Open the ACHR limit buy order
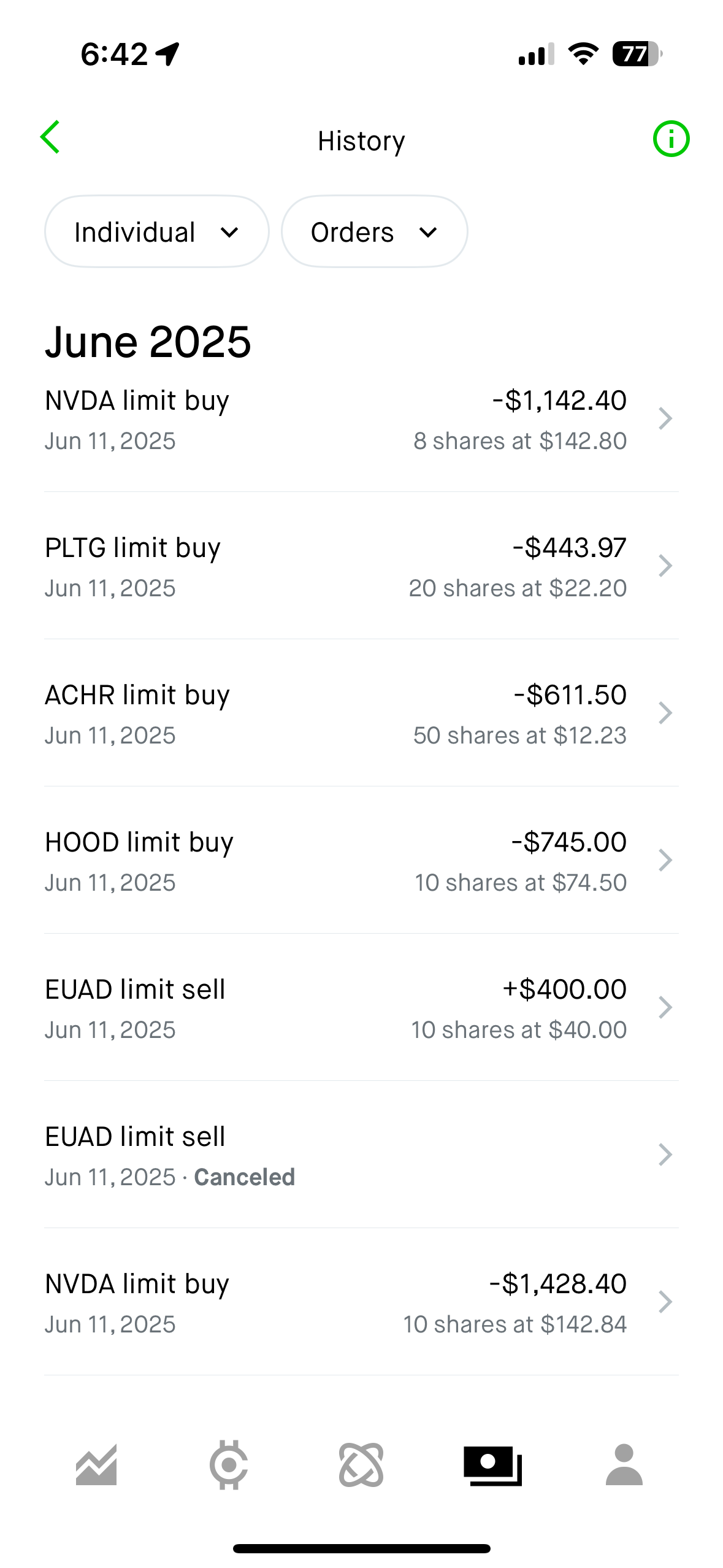This screenshot has width=723, height=1568. pyautogui.click(x=361, y=714)
